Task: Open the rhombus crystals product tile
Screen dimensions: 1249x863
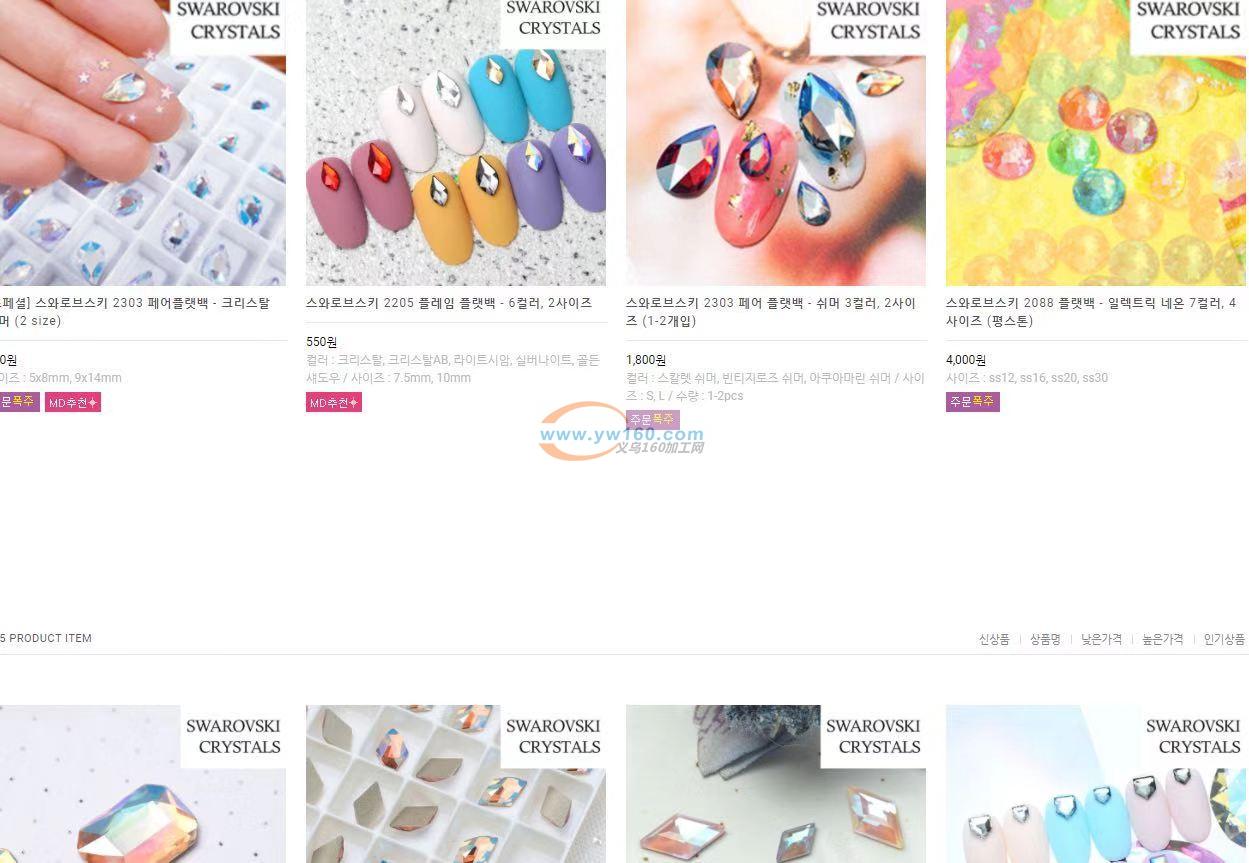Action: [775, 790]
